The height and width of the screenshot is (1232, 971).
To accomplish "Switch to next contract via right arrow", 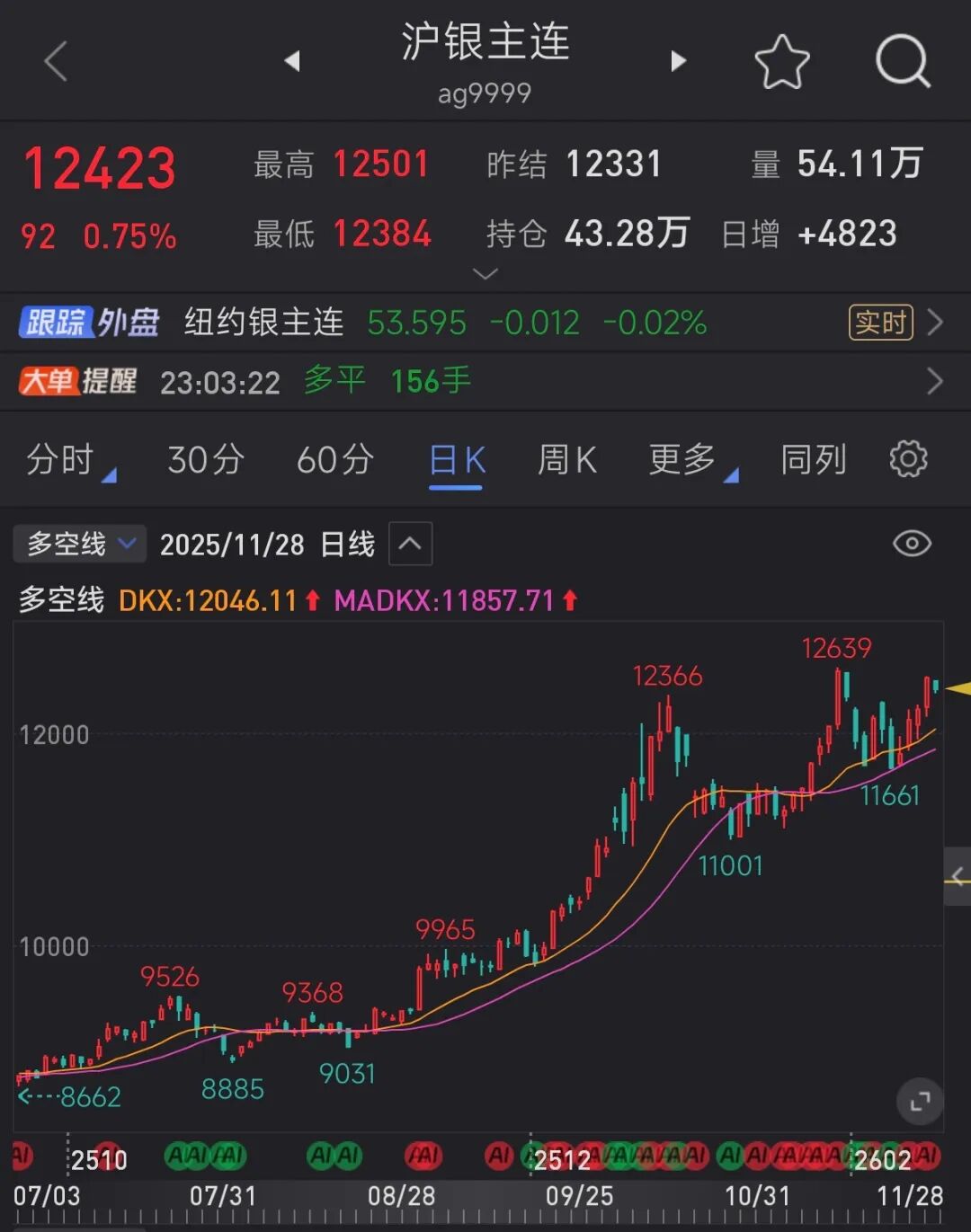I will tap(677, 61).
